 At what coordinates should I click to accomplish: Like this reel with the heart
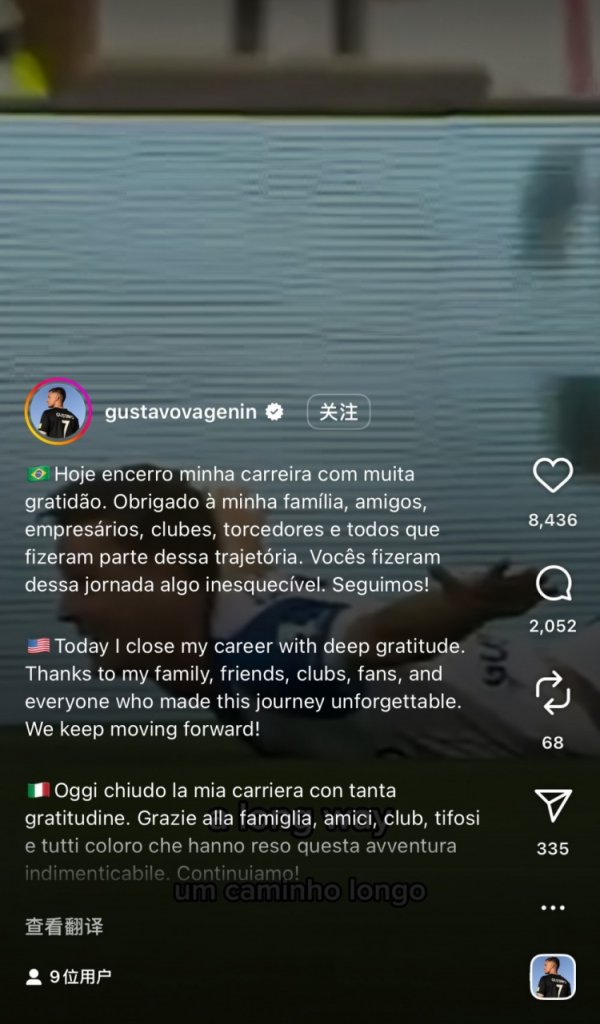point(552,476)
